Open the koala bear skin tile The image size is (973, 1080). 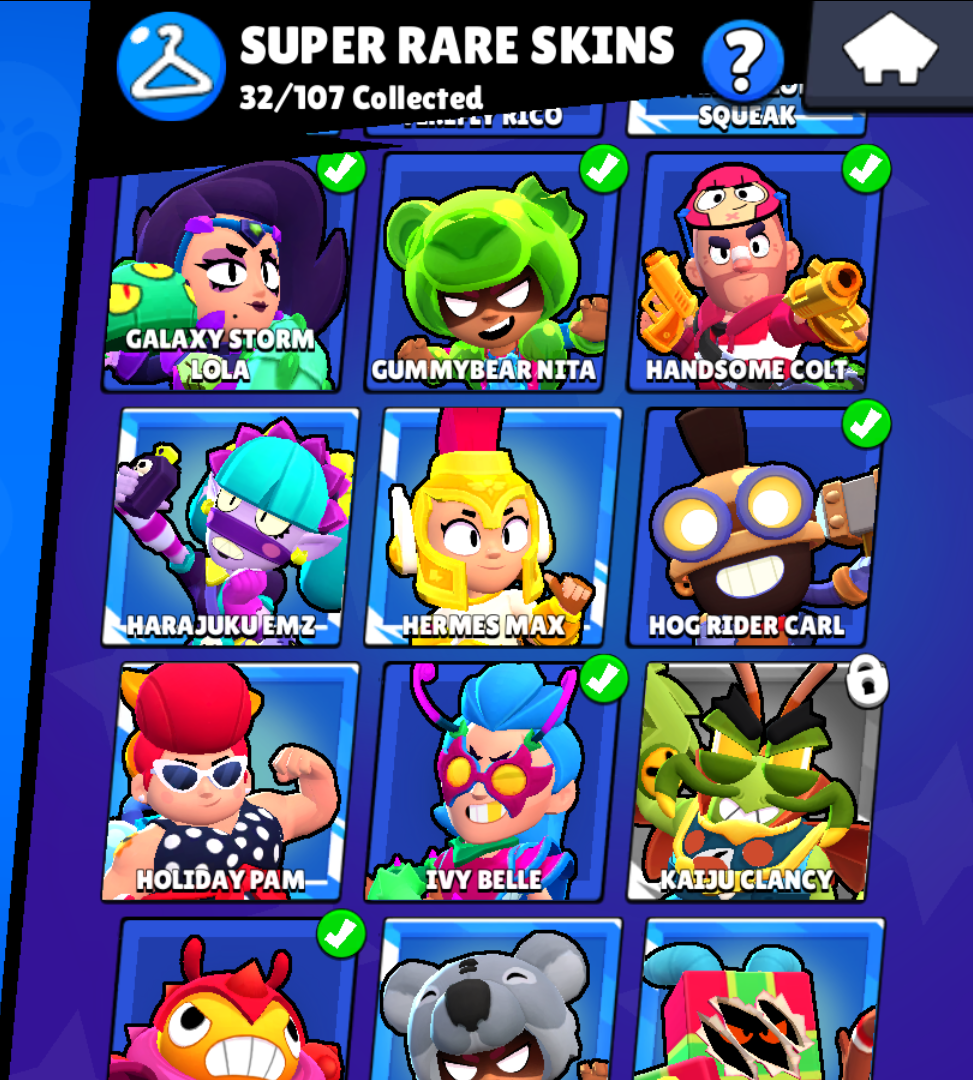(x=495, y=1005)
